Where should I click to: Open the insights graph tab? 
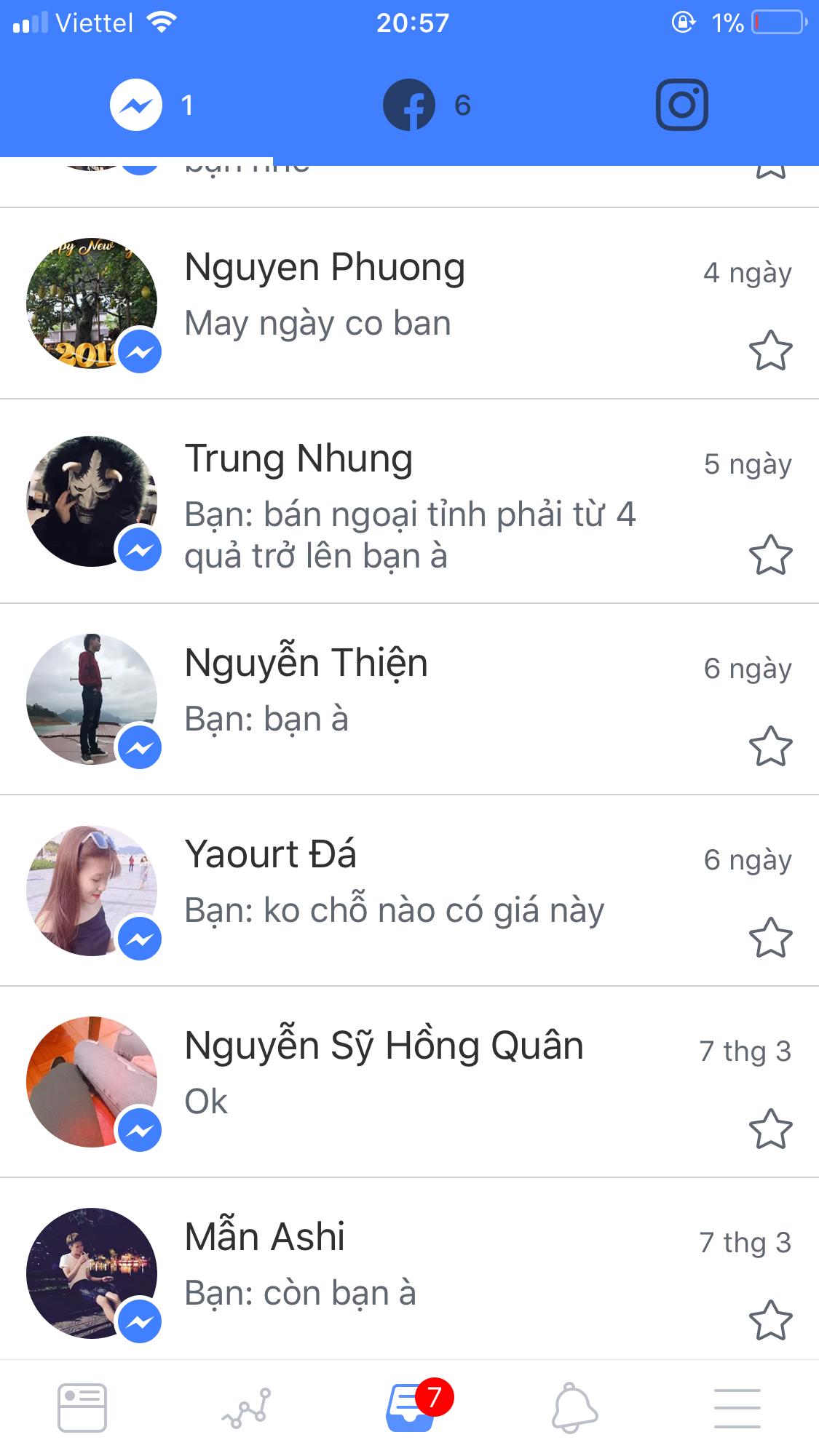[246, 1408]
